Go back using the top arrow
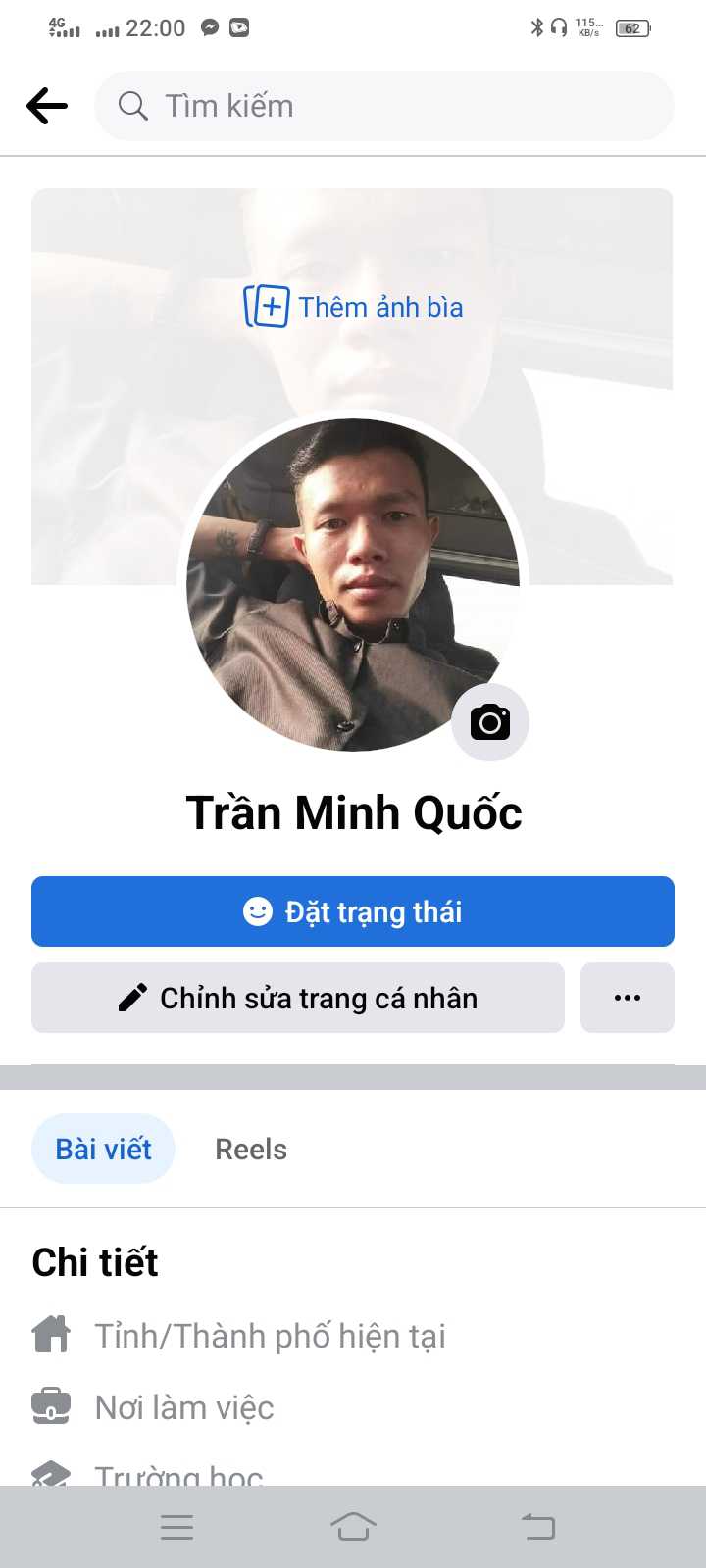Screen dimensions: 706x1568 [47, 106]
